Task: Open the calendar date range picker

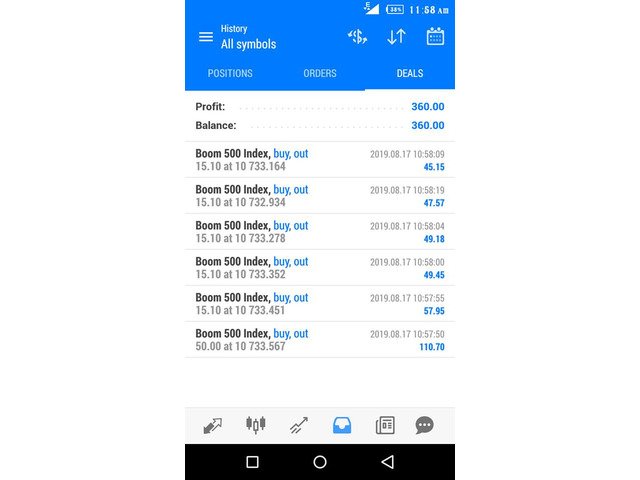Action: click(x=435, y=37)
